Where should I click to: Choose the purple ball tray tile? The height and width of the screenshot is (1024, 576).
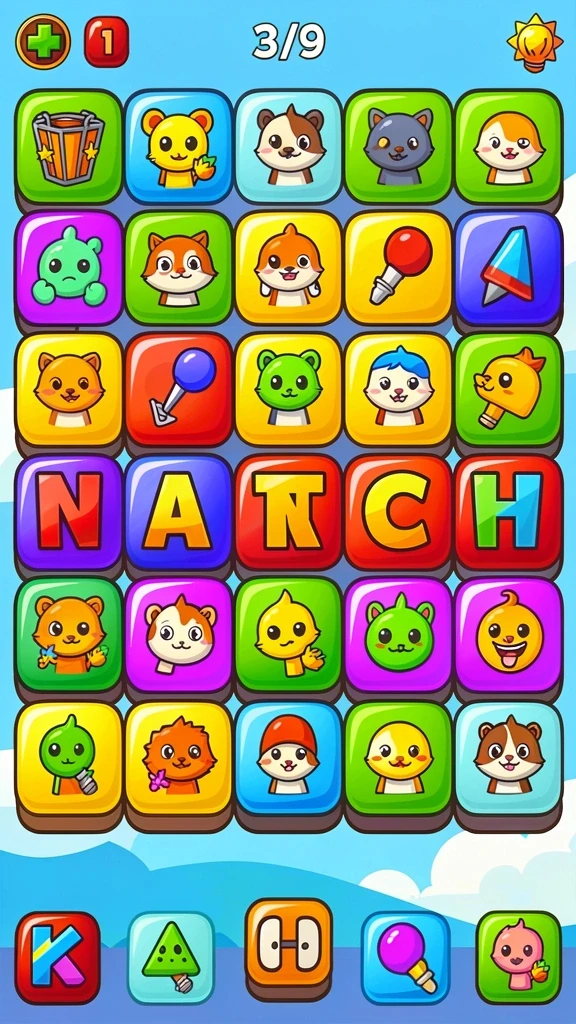point(406,957)
